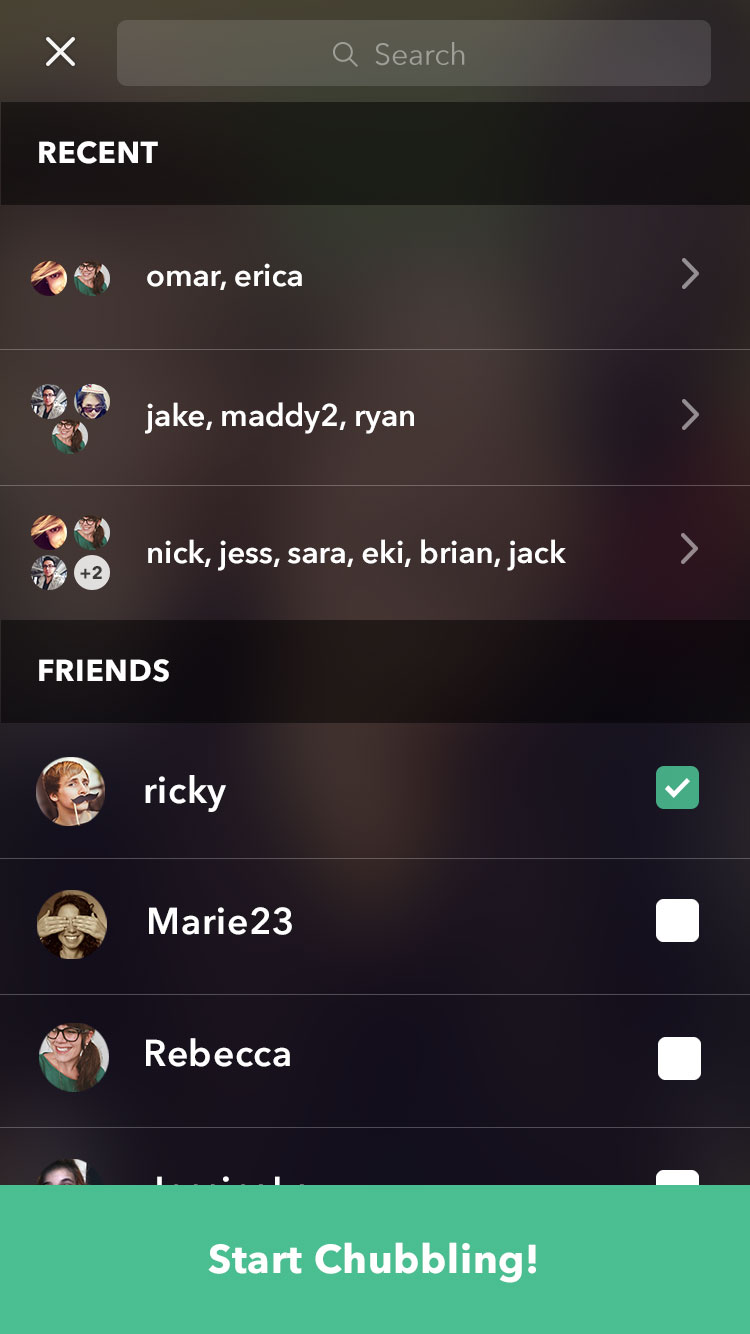
Task: Open recent group jake, maddy2, ryan
Action: pos(375,416)
